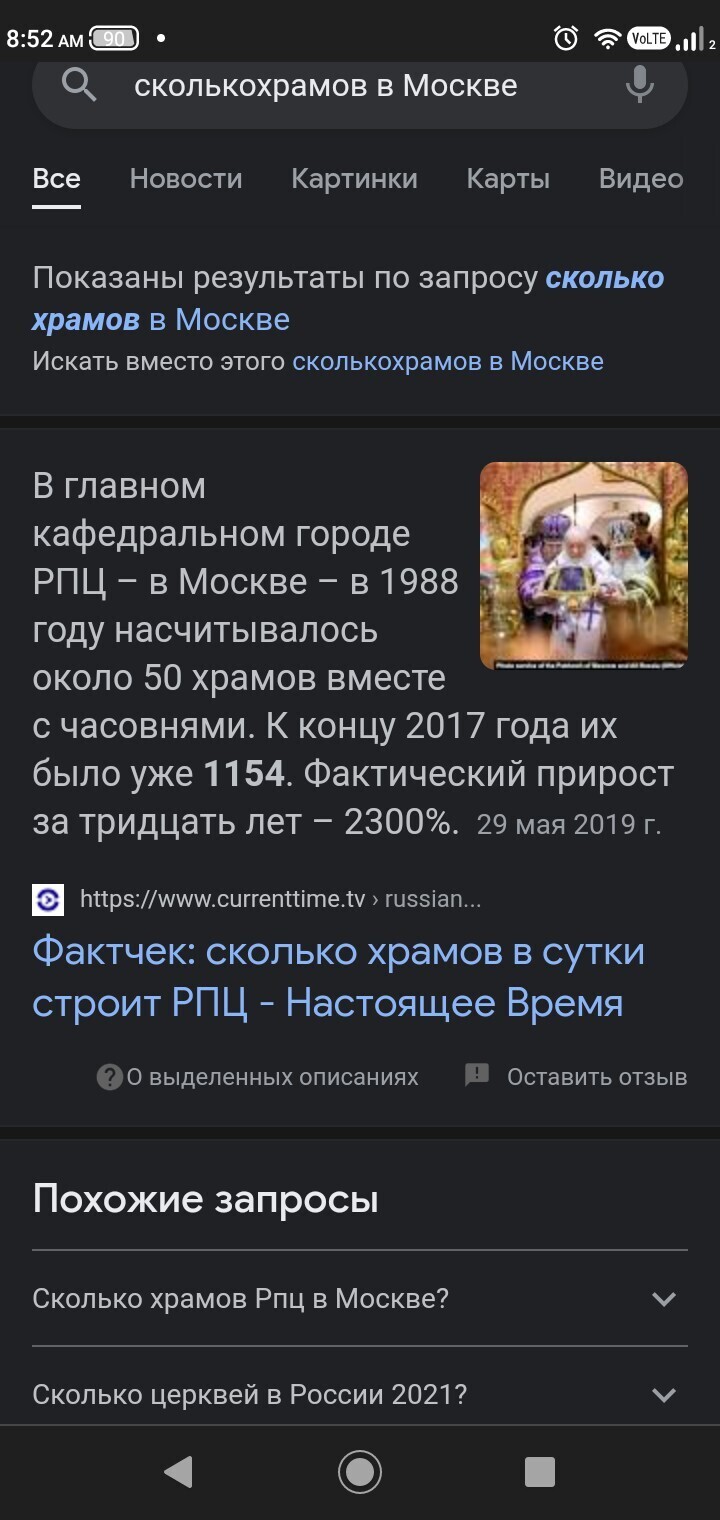The image size is (720, 1520).
Task: Select the Все tab
Action: [56, 179]
